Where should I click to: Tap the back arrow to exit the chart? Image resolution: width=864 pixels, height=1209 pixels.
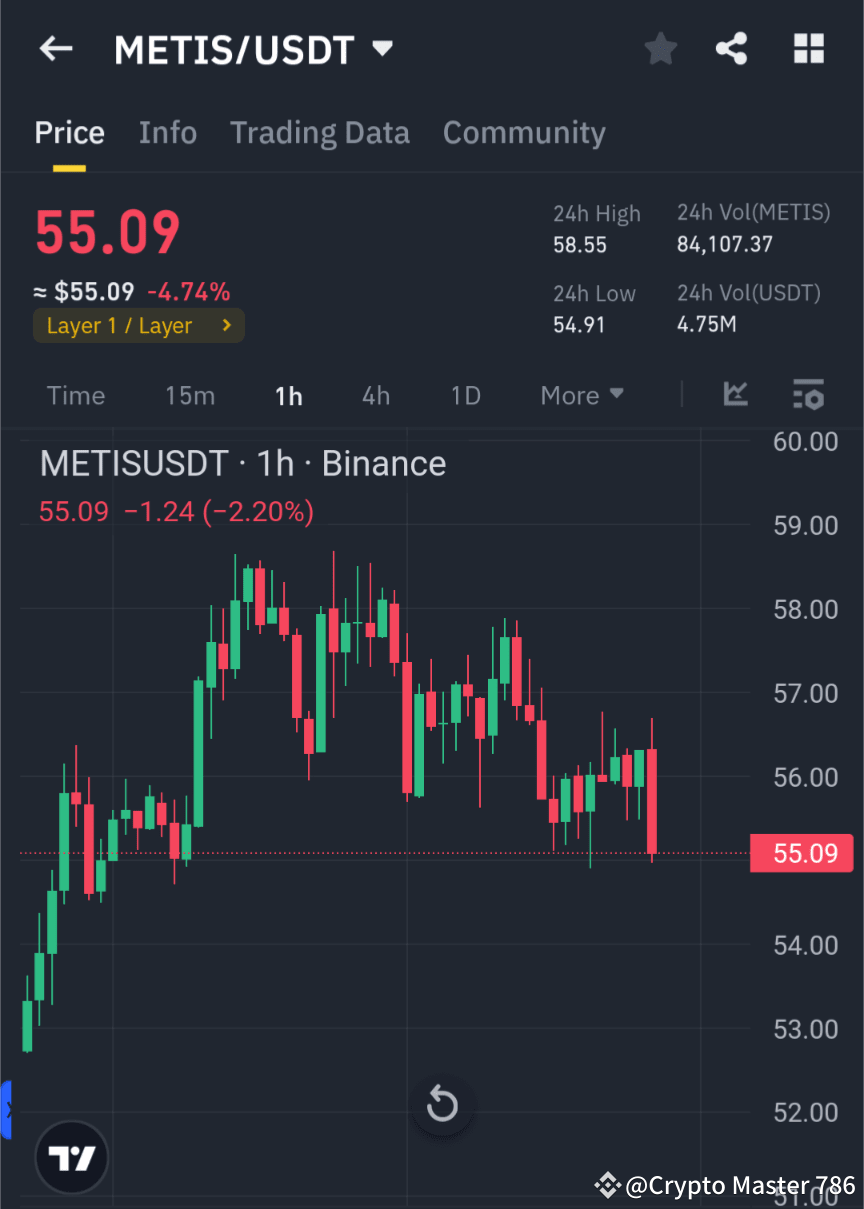pyautogui.click(x=55, y=48)
